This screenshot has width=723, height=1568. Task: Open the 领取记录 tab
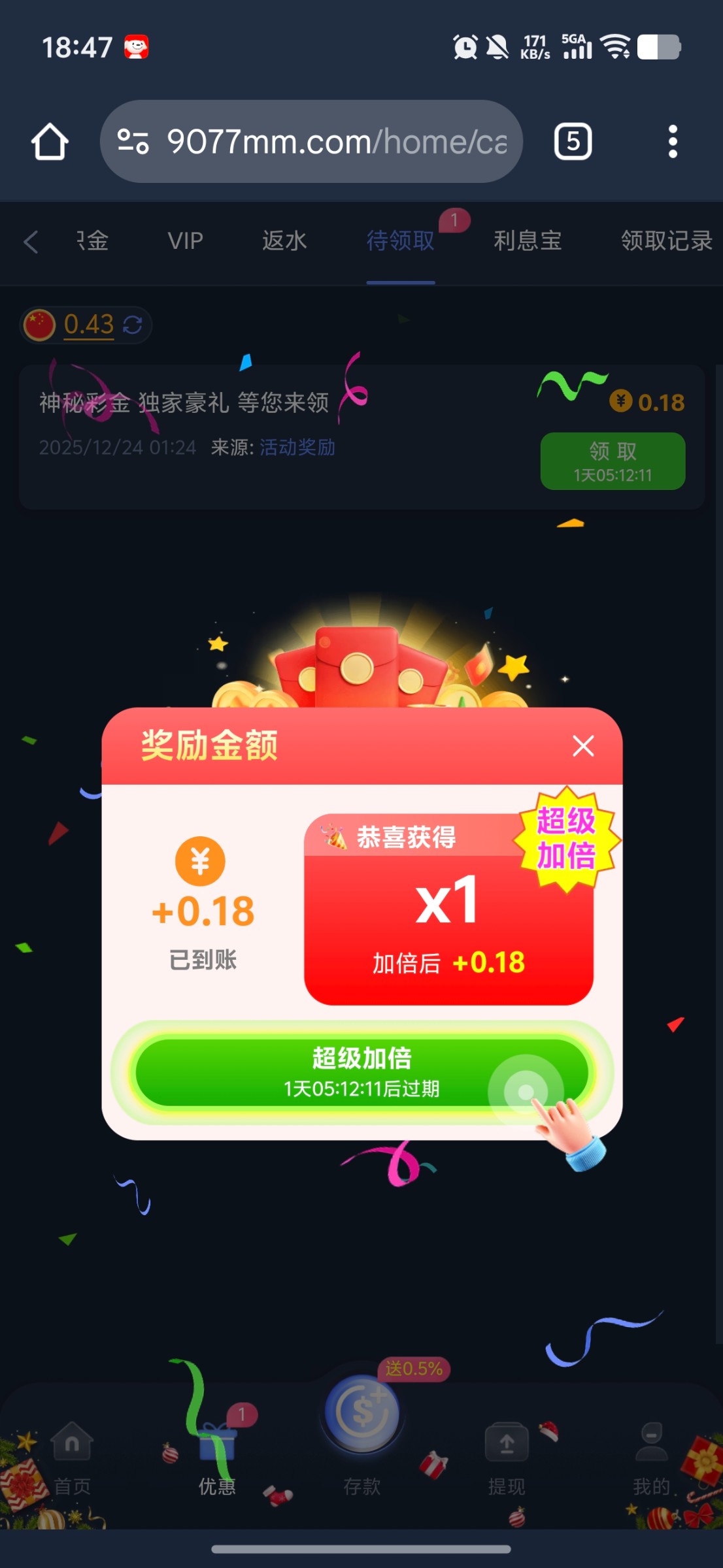tap(666, 241)
